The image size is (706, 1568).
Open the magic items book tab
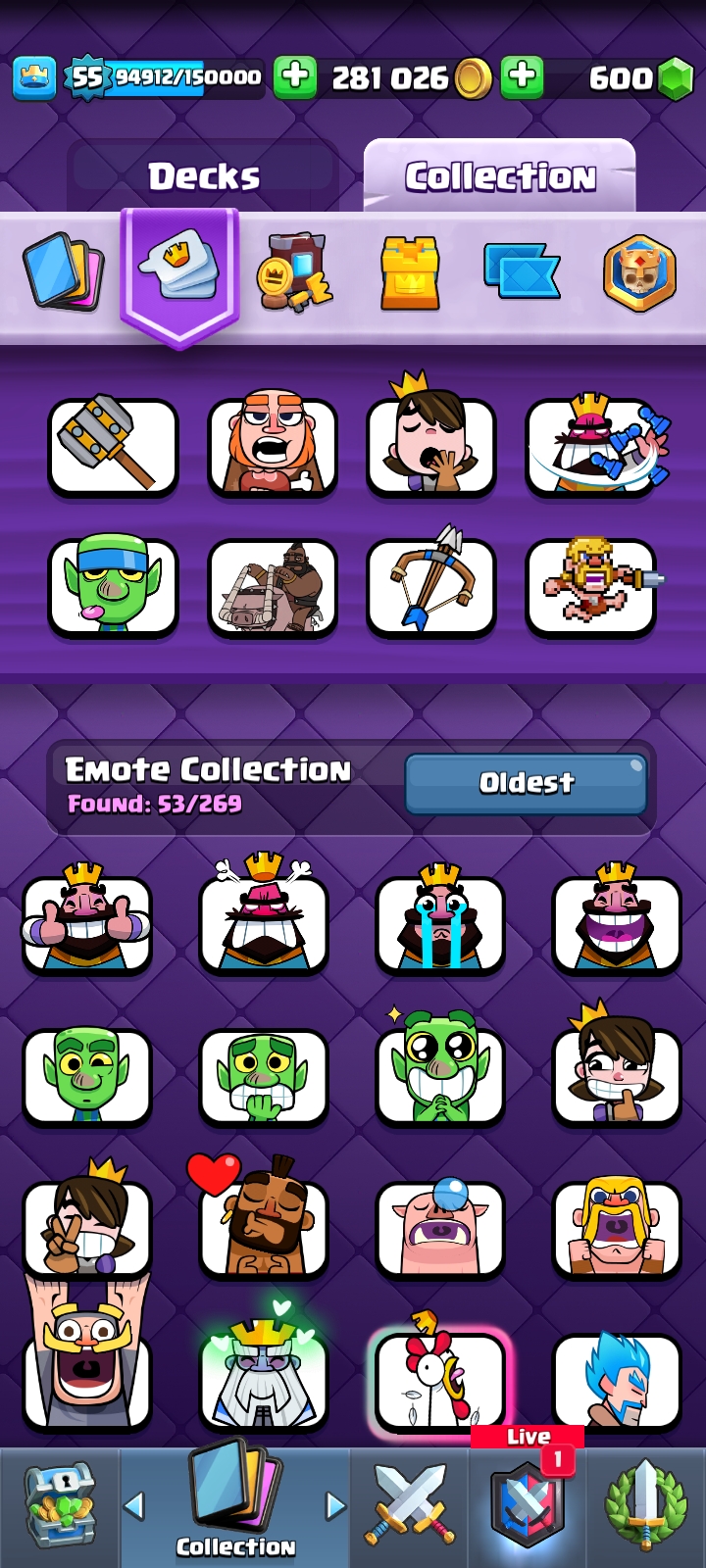[x=293, y=272]
